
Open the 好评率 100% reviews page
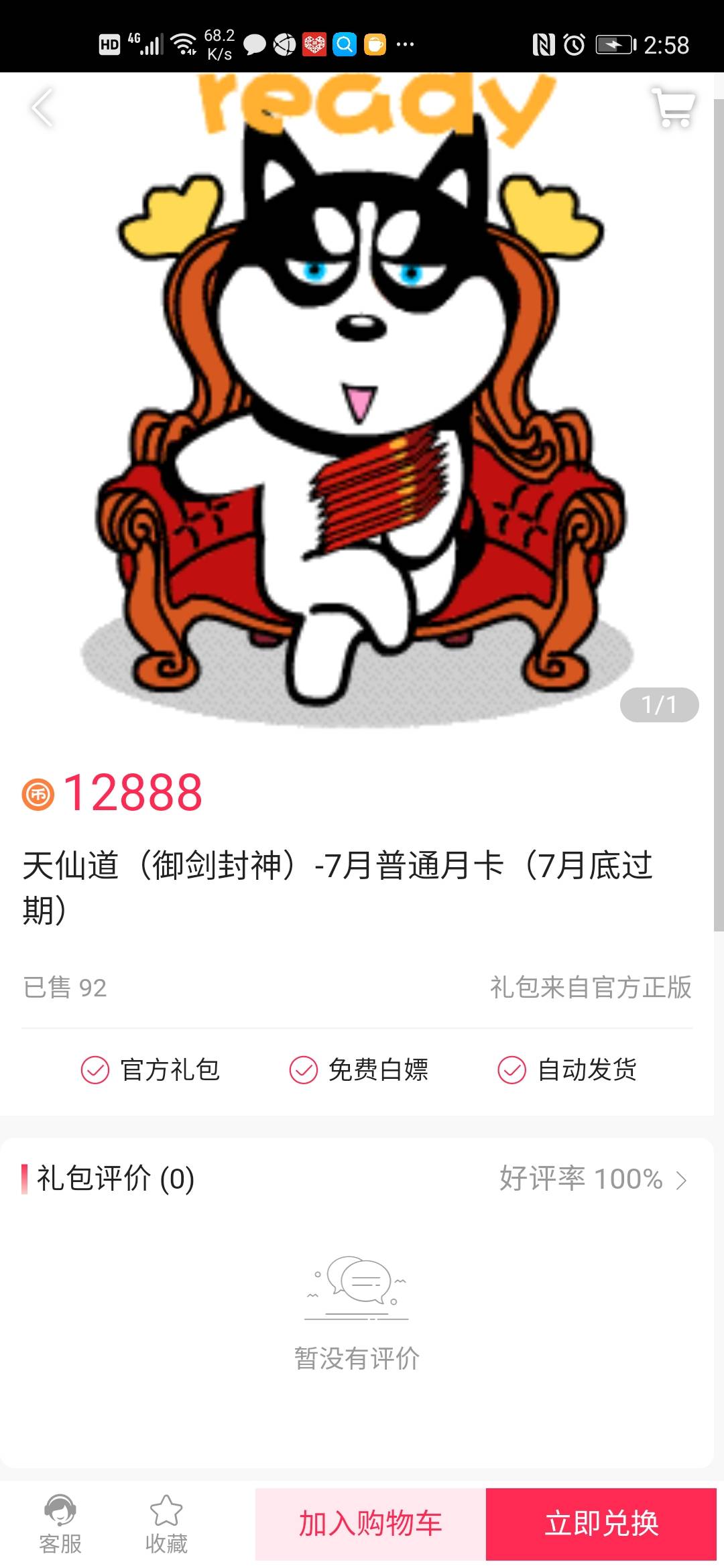coord(593,1179)
